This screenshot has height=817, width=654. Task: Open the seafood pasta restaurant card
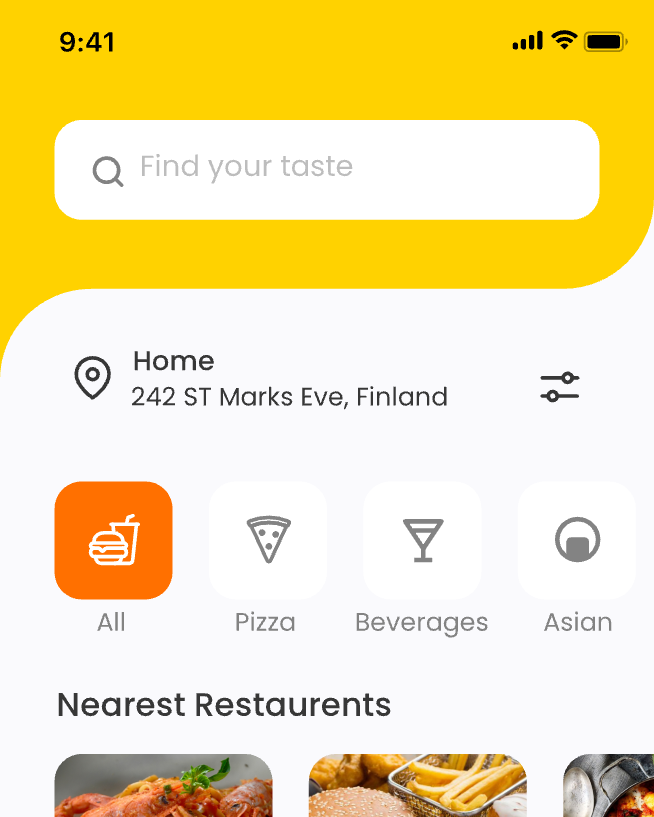(x=163, y=786)
